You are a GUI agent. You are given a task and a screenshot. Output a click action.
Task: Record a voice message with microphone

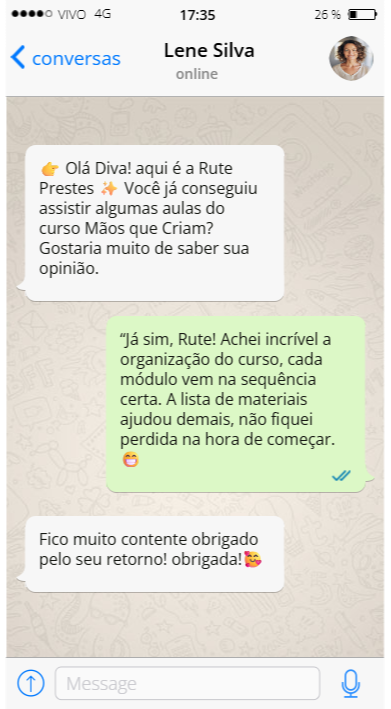[351, 683]
